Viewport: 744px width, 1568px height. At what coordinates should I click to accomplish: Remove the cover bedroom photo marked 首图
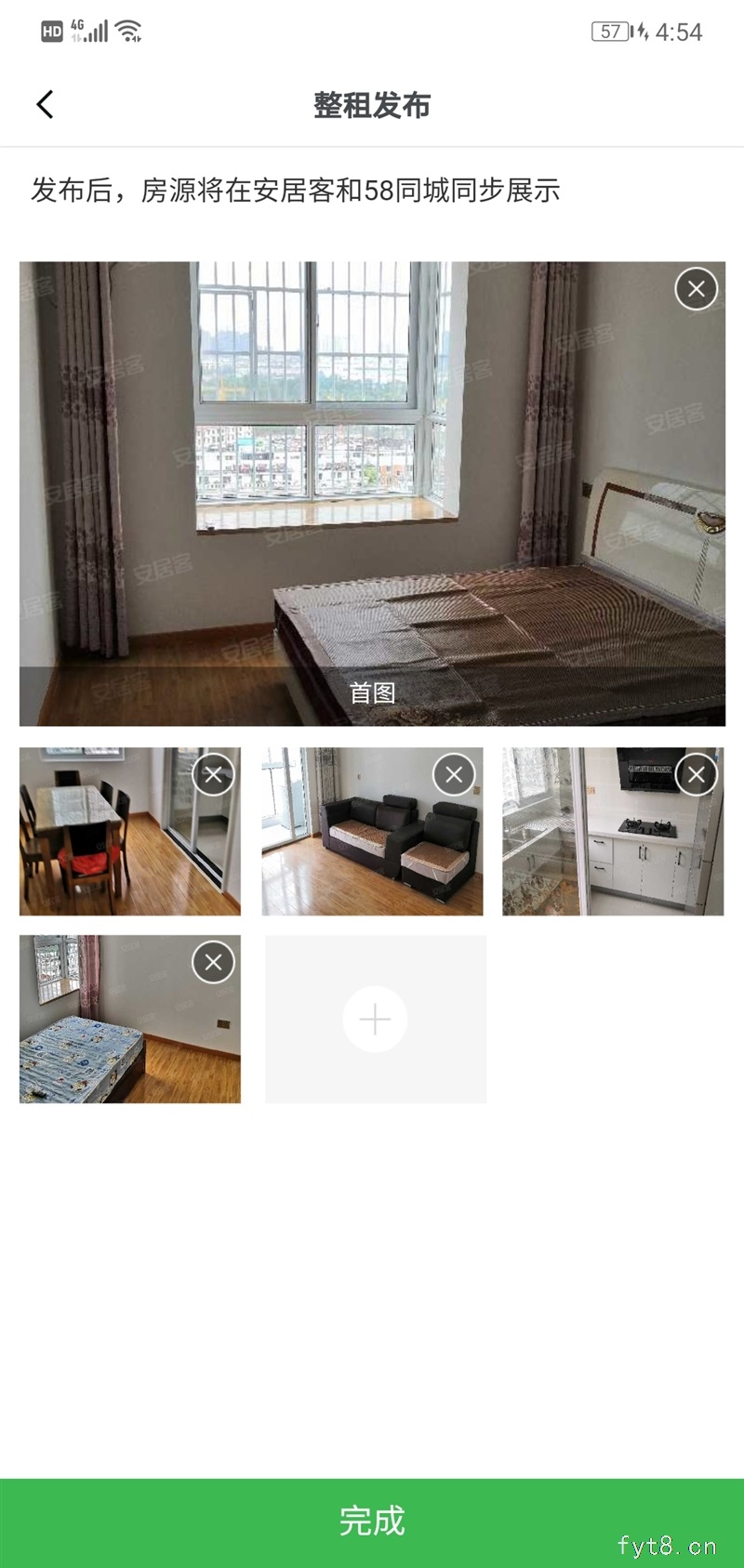coord(696,289)
